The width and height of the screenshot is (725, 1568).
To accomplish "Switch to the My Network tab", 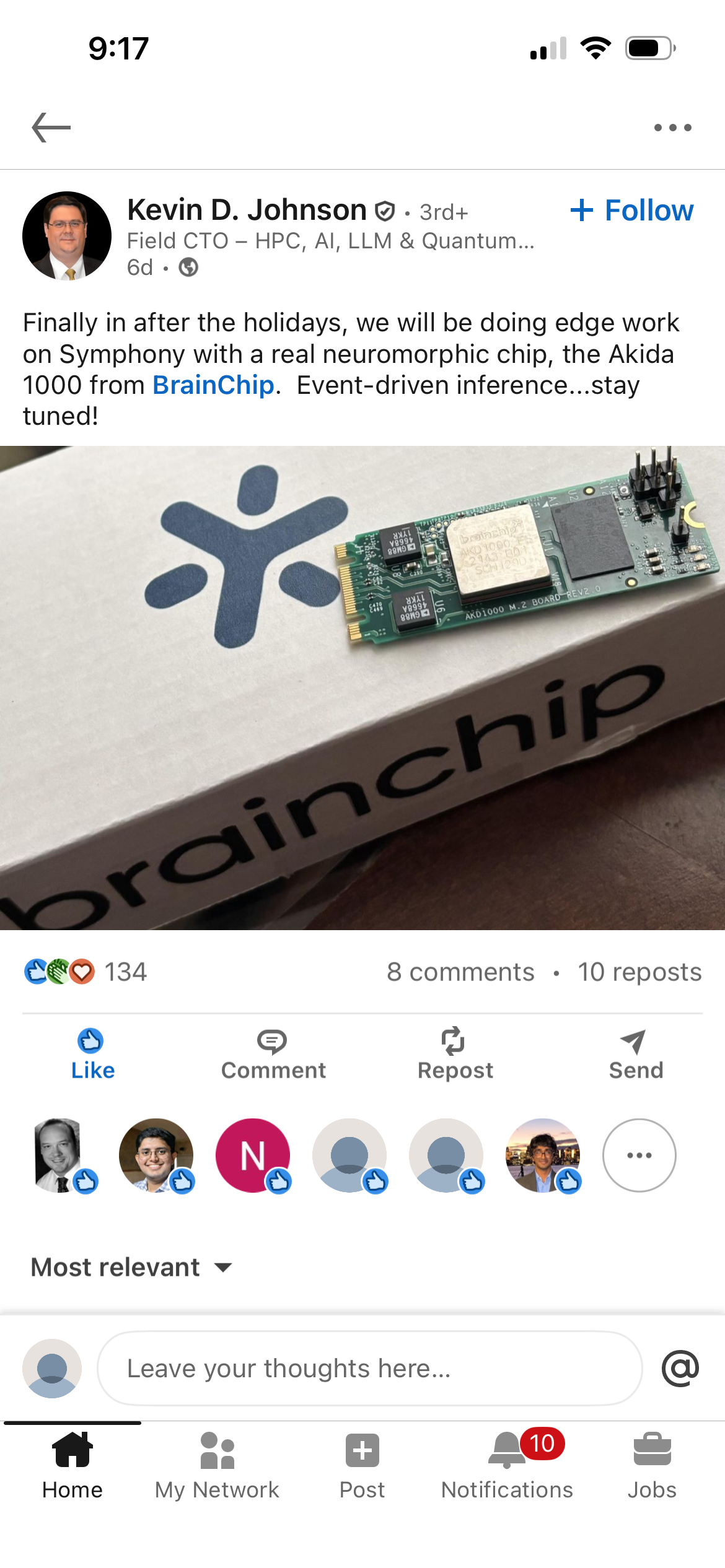I will tap(217, 1465).
